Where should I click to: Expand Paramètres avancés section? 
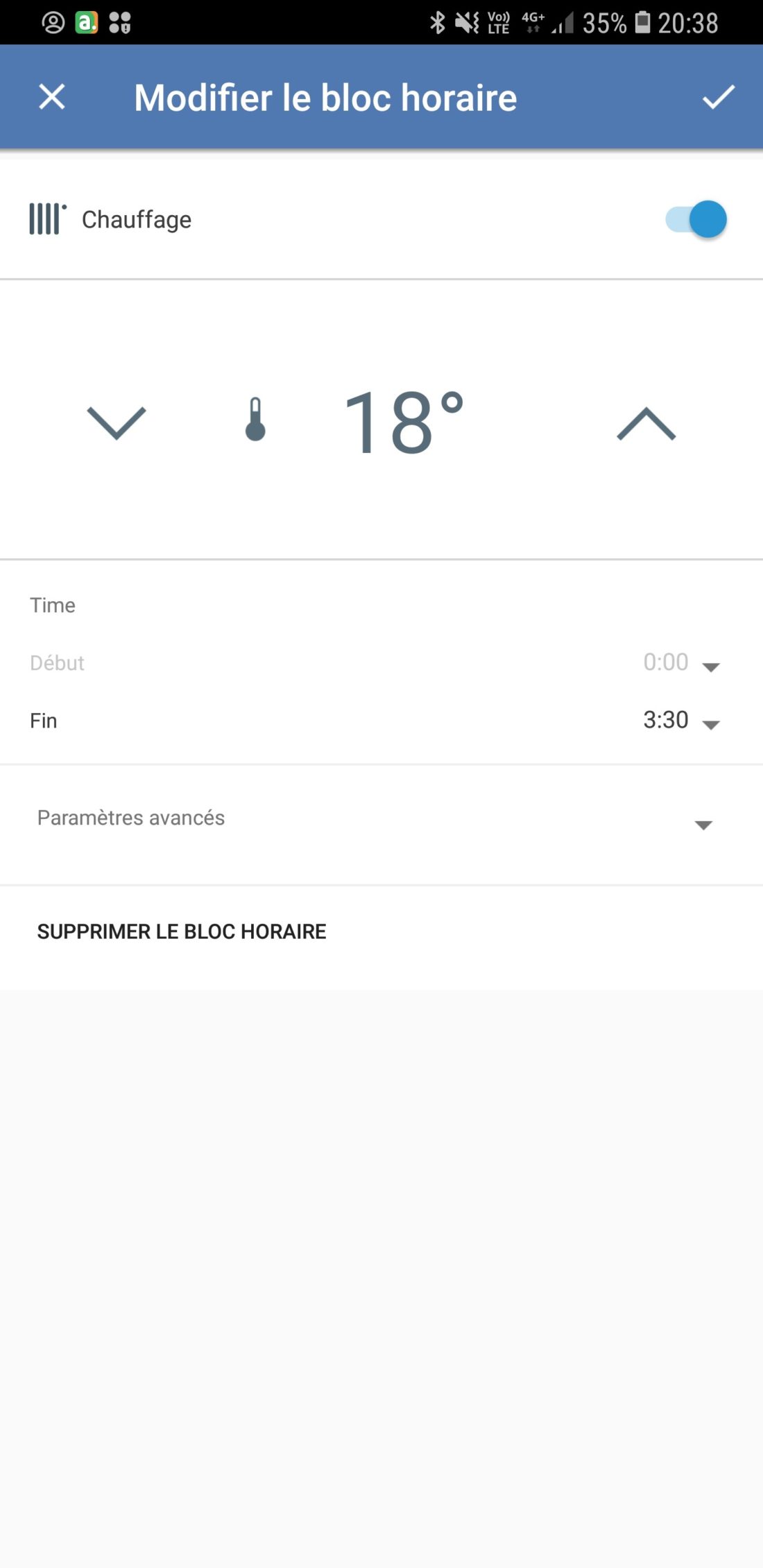tap(381, 824)
